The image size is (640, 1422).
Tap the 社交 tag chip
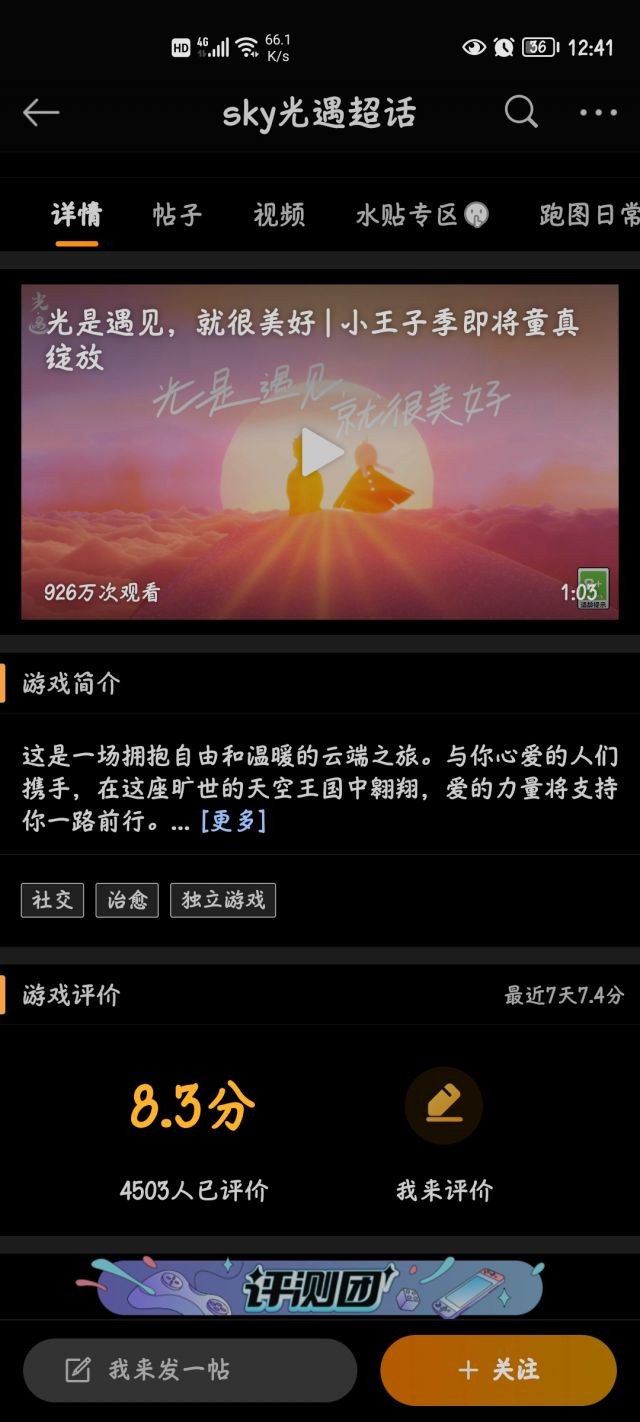pos(52,900)
